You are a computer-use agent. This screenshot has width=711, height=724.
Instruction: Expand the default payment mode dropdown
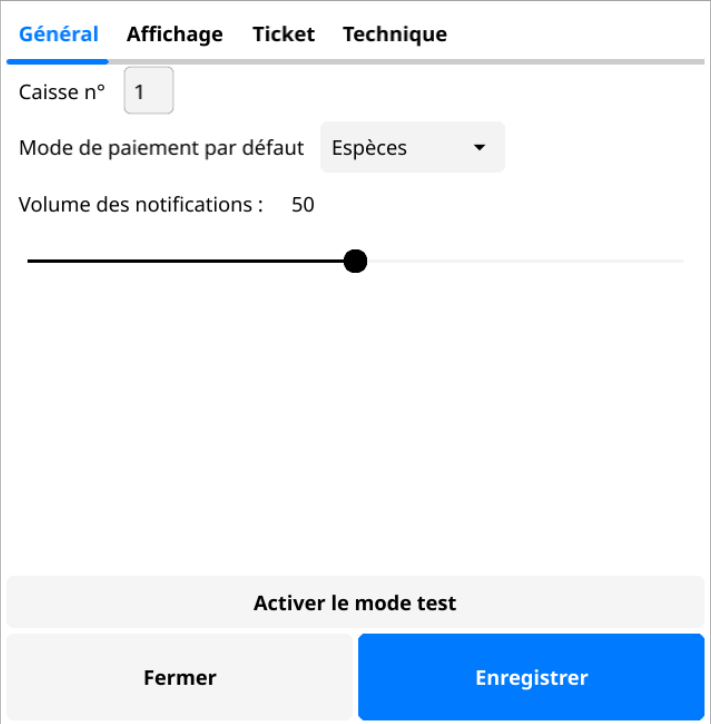[x=412, y=148]
